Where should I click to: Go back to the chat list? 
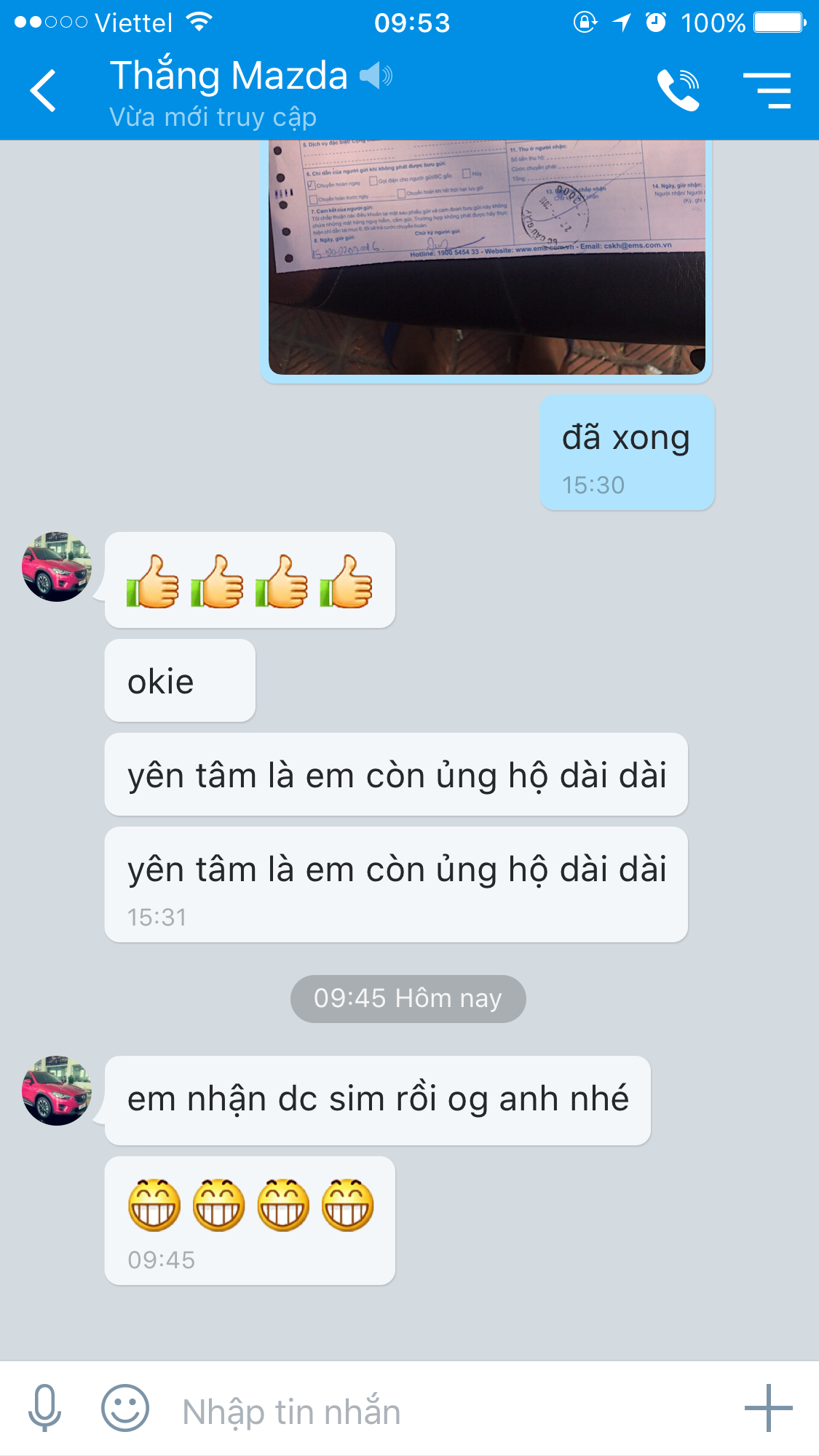44,91
